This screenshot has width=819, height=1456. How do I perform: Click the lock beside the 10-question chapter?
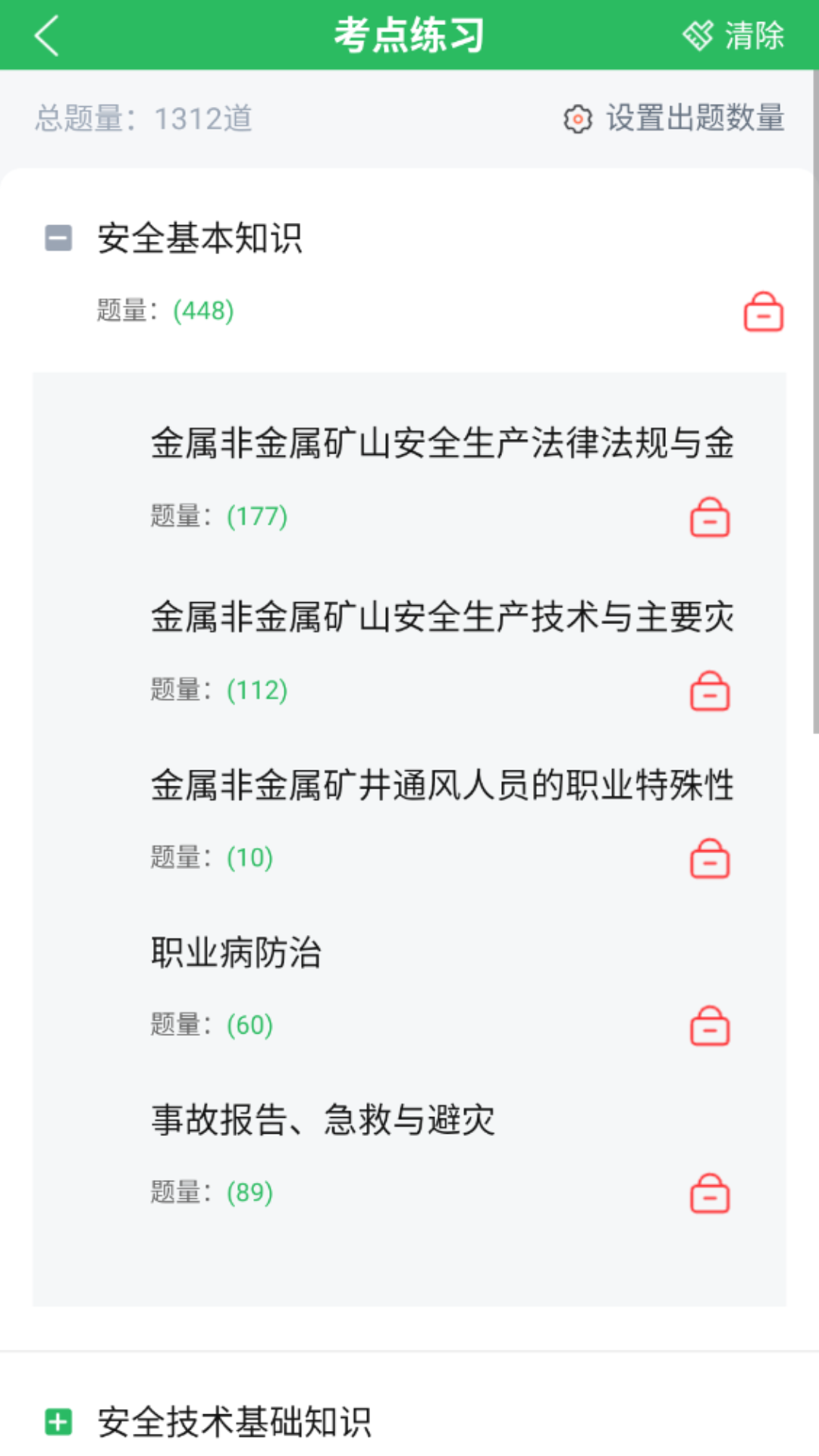point(709,859)
